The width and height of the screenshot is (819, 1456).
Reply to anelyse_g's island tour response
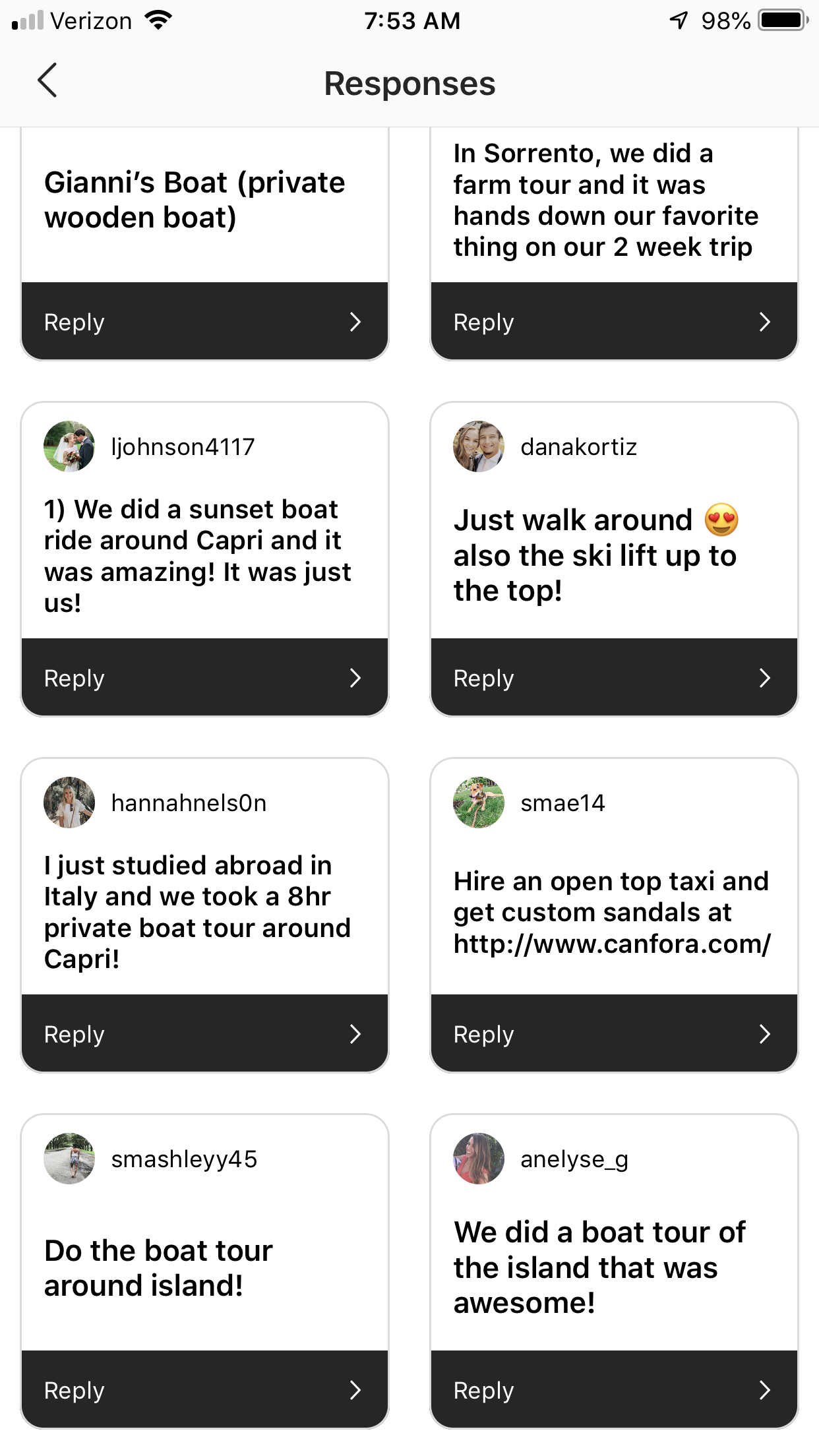click(x=613, y=1390)
